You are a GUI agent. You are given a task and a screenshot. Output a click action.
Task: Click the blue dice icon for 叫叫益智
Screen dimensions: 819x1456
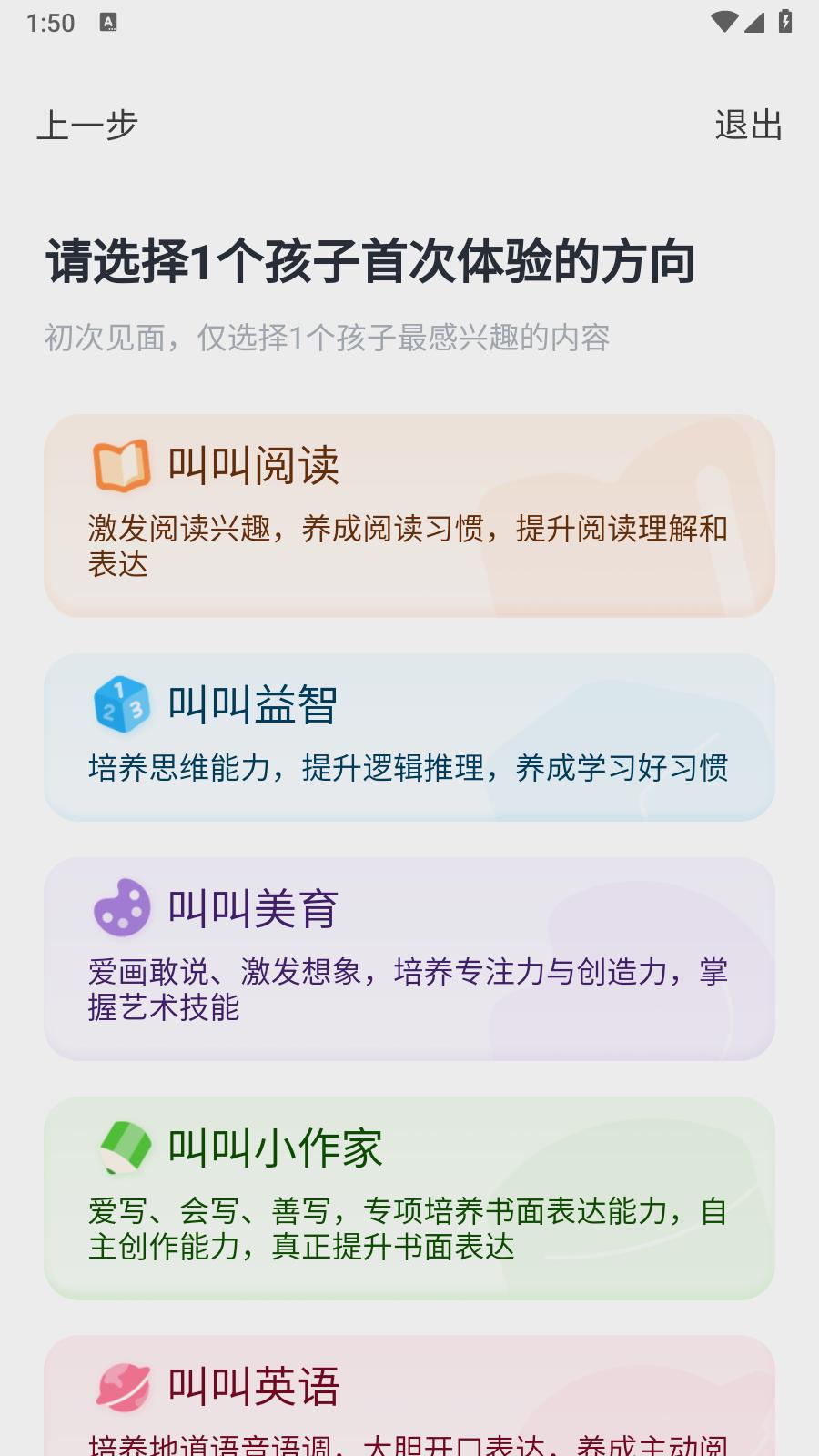click(x=121, y=705)
